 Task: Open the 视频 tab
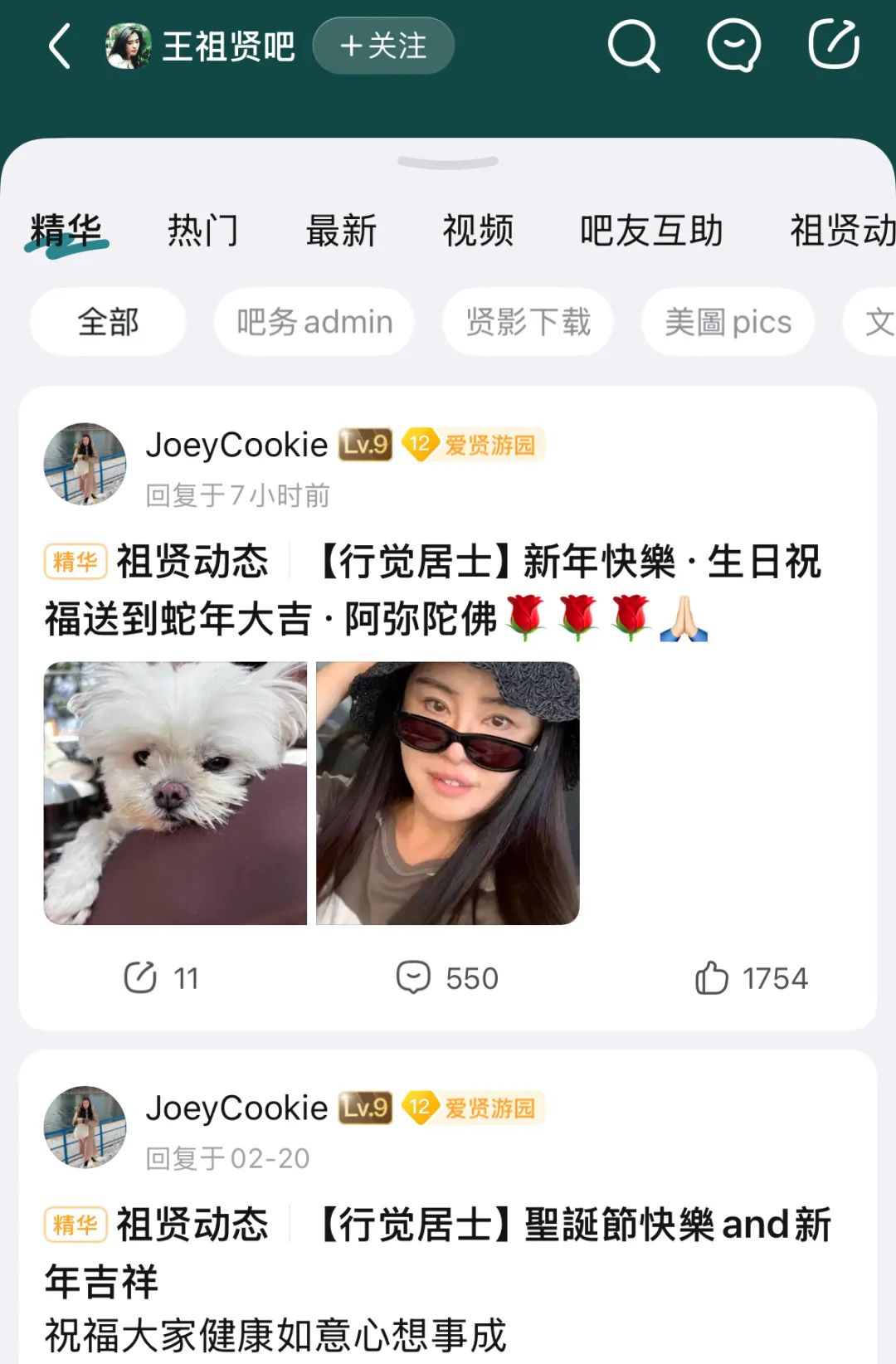(x=478, y=231)
